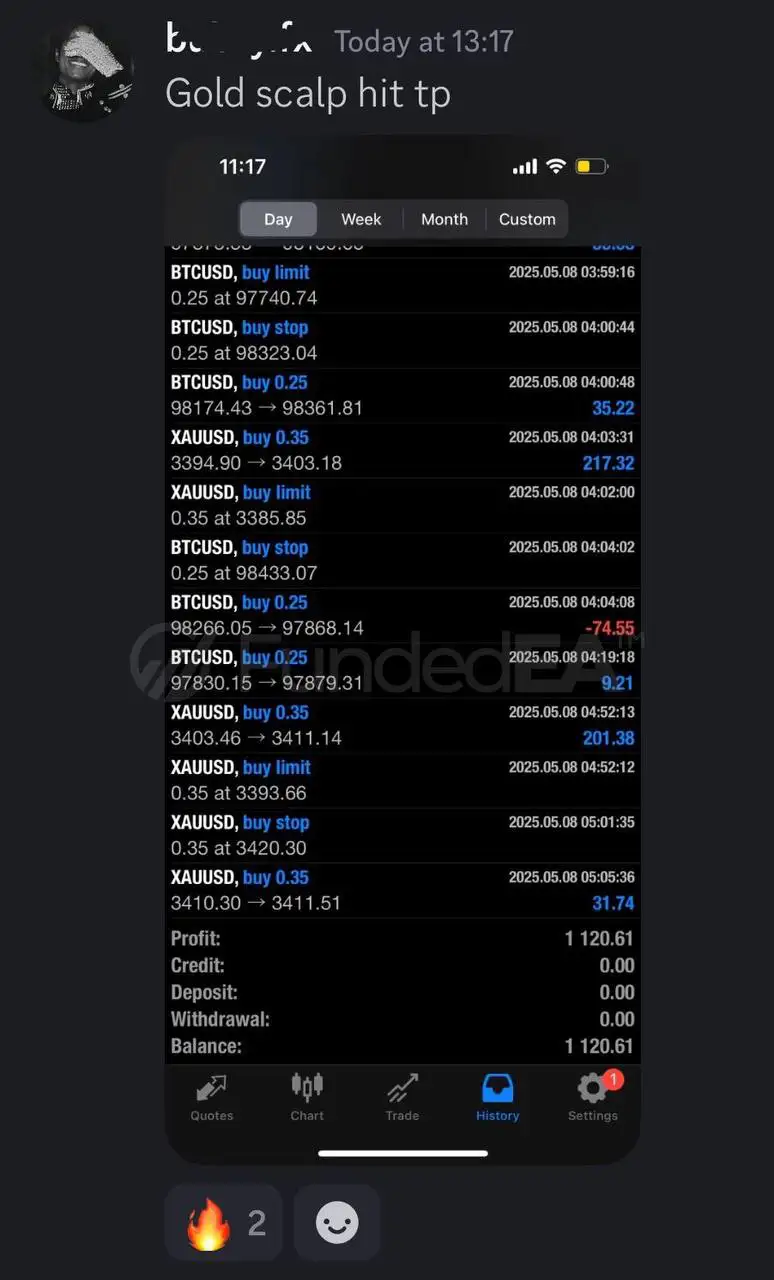Select the Day filter option

(x=278, y=219)
